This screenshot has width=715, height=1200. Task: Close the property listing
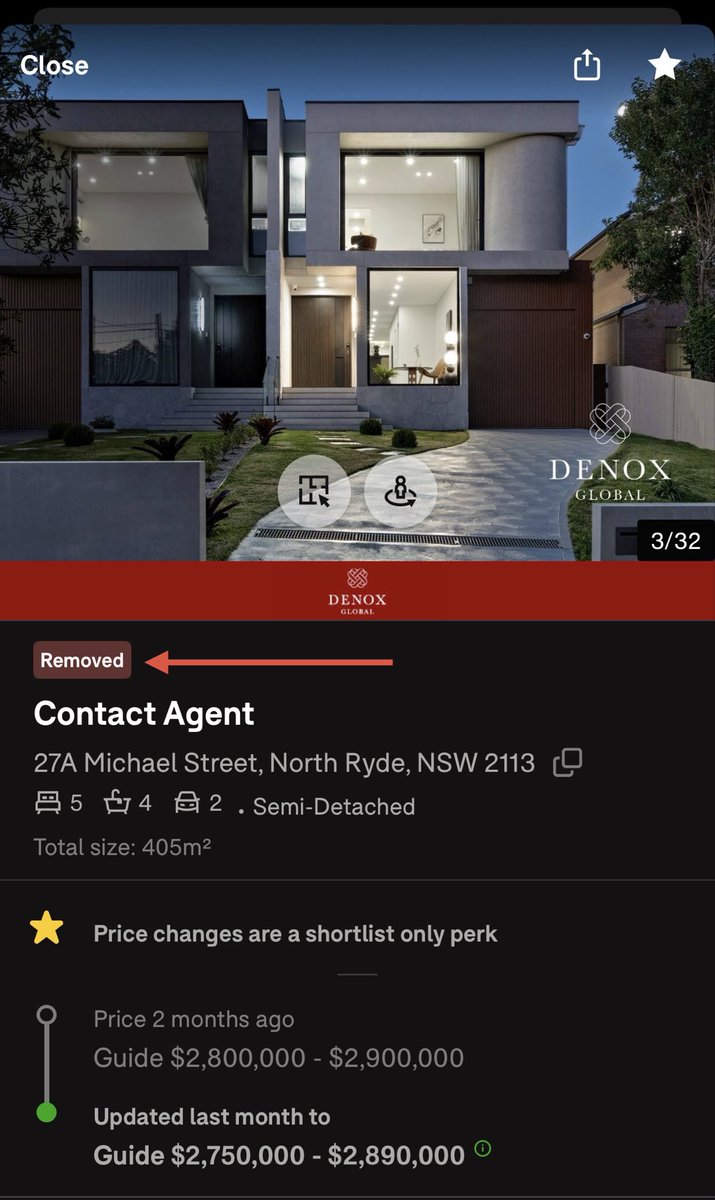click(54, 66)
